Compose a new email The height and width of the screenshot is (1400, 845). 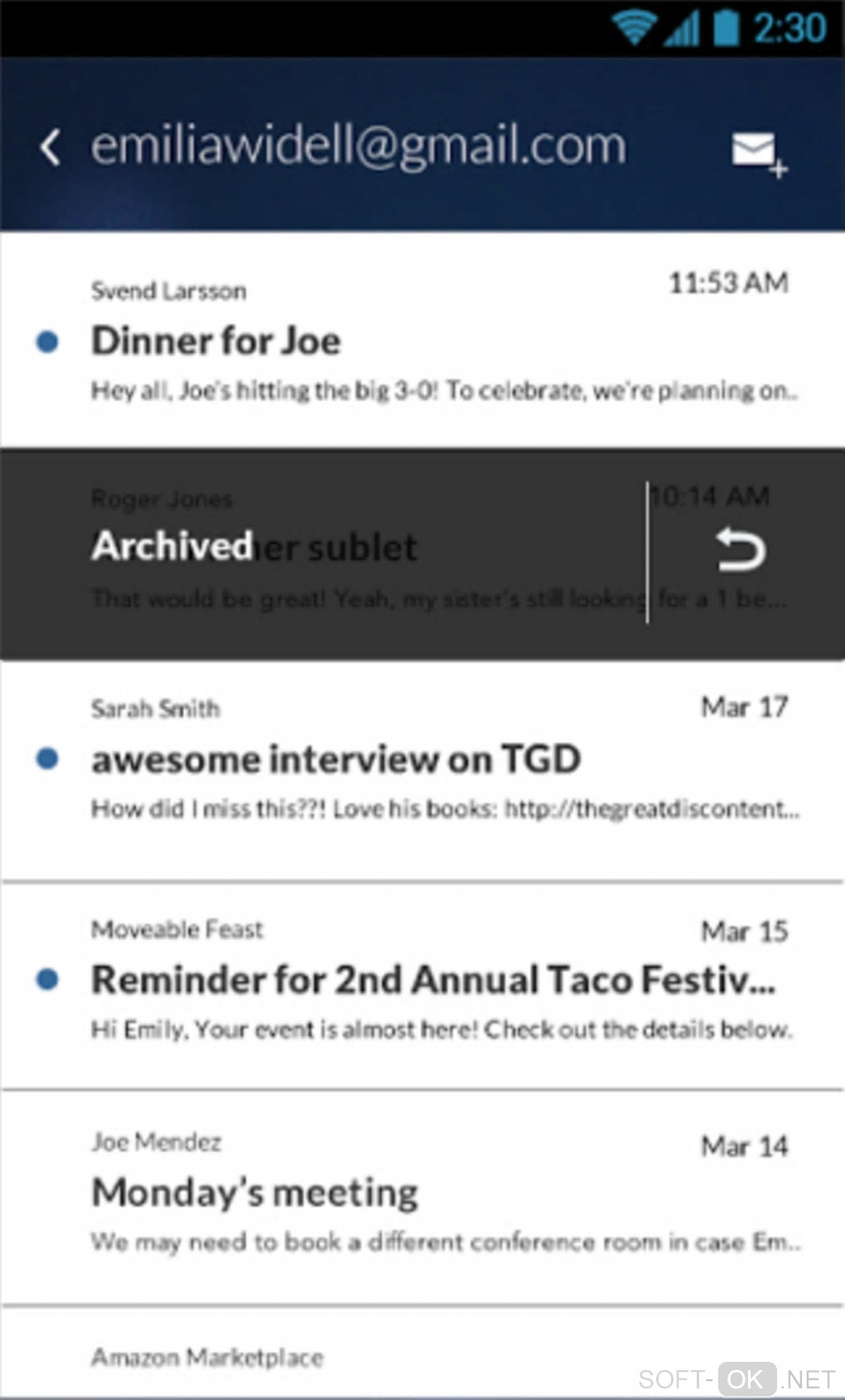pyautogui.click(x=758, y=153)
